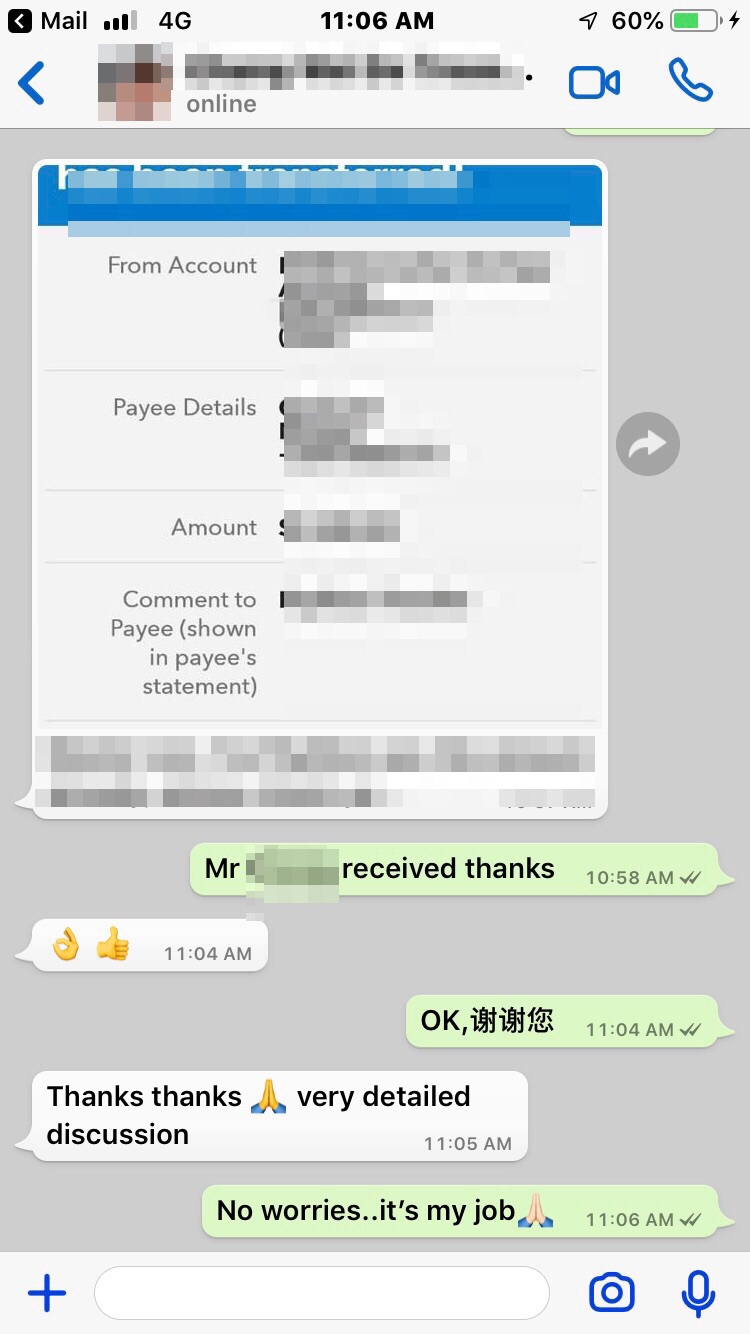Forward the transfer receipt image
The image size is (750, 1334).
pyautogui.click(x=647, y=443)
